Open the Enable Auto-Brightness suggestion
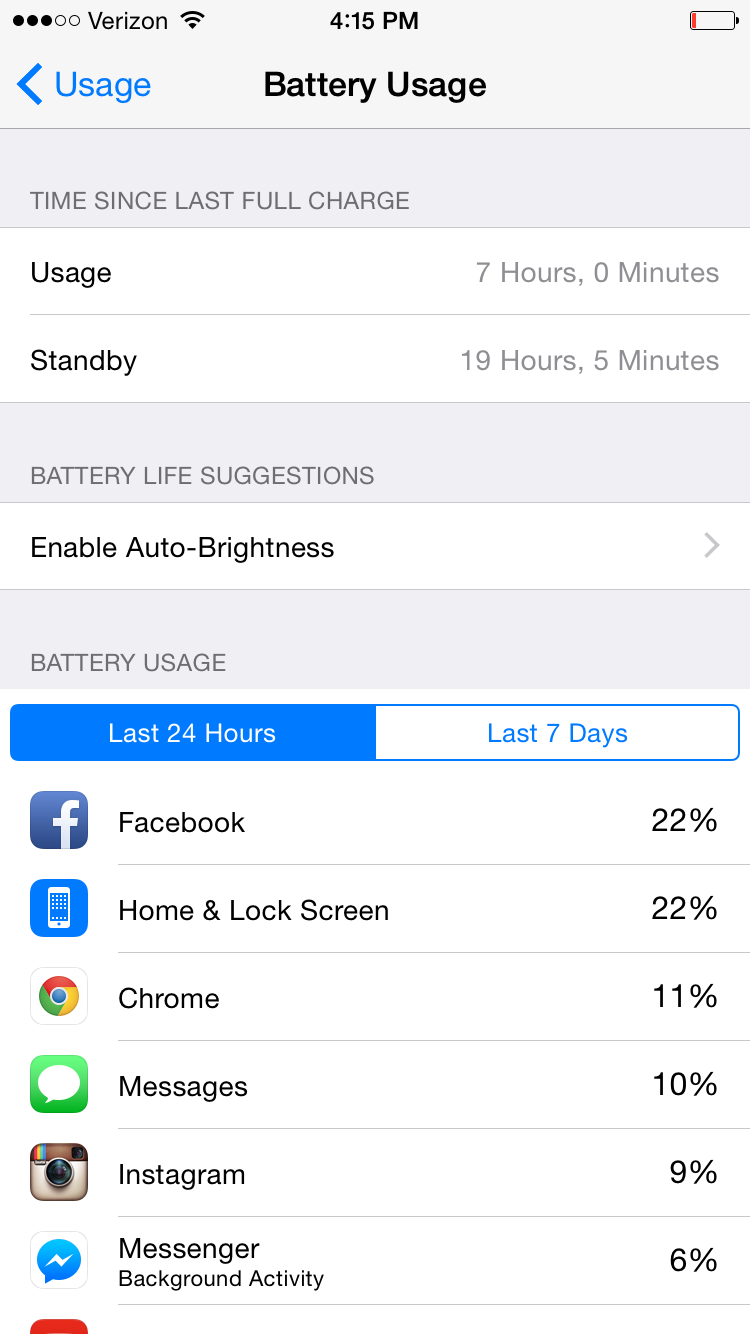Screen dimensions: 750x1334 click(375, 546)
